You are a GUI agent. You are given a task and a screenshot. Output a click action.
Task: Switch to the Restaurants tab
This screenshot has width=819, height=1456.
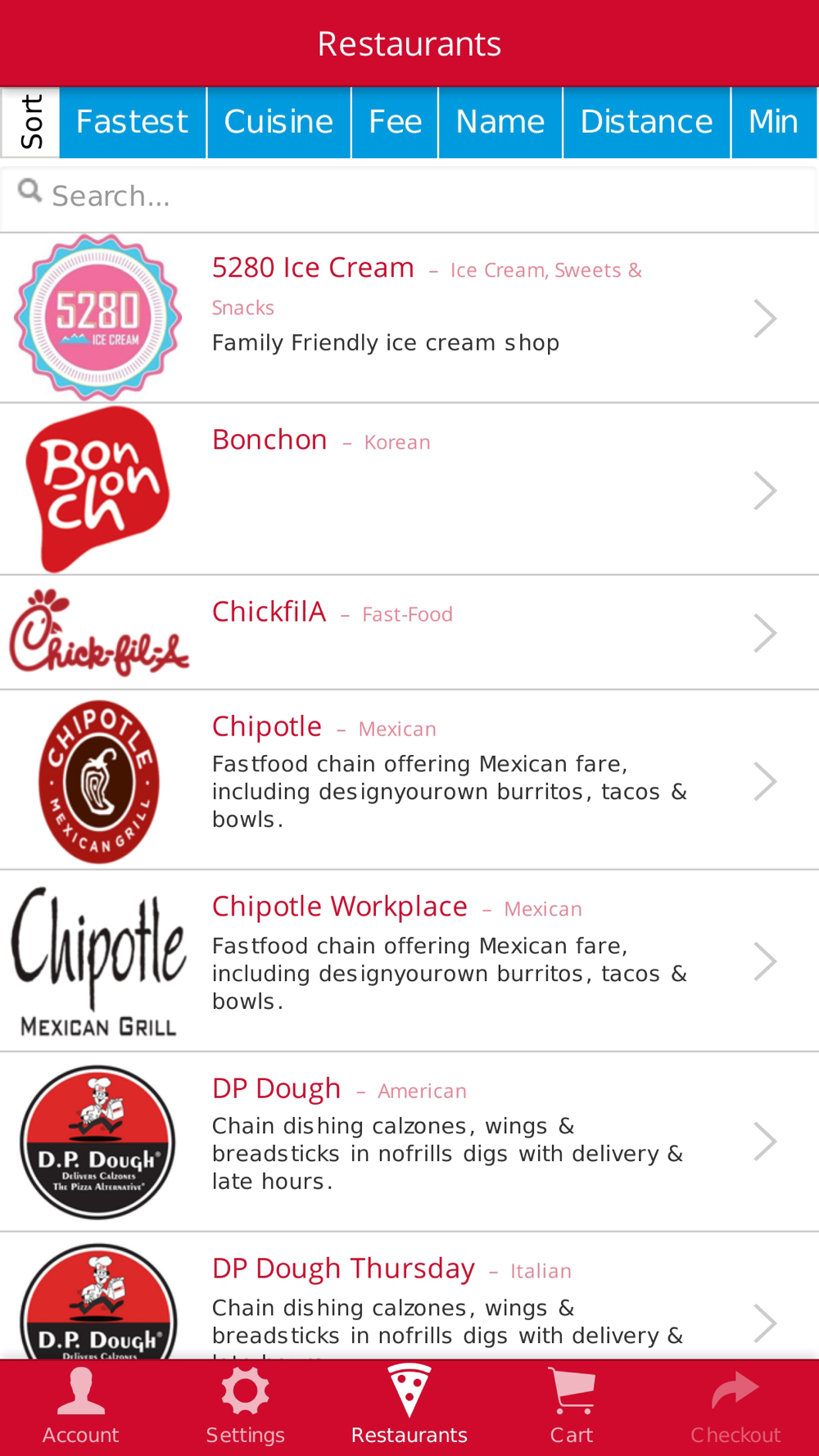click(409, 1407)
